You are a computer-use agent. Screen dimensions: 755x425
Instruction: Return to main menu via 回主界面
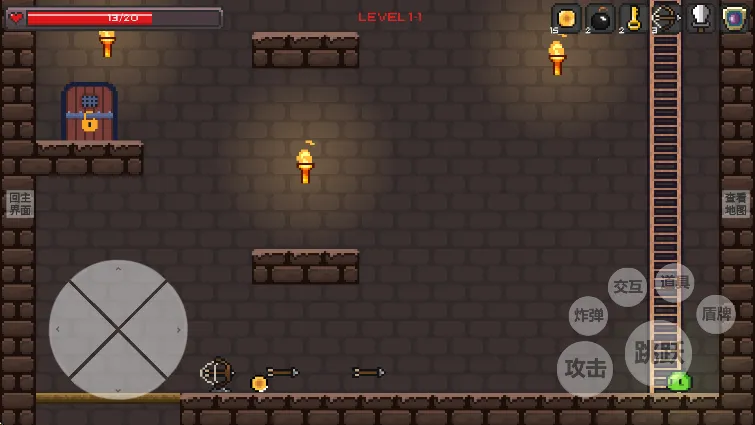coord(20,205)
